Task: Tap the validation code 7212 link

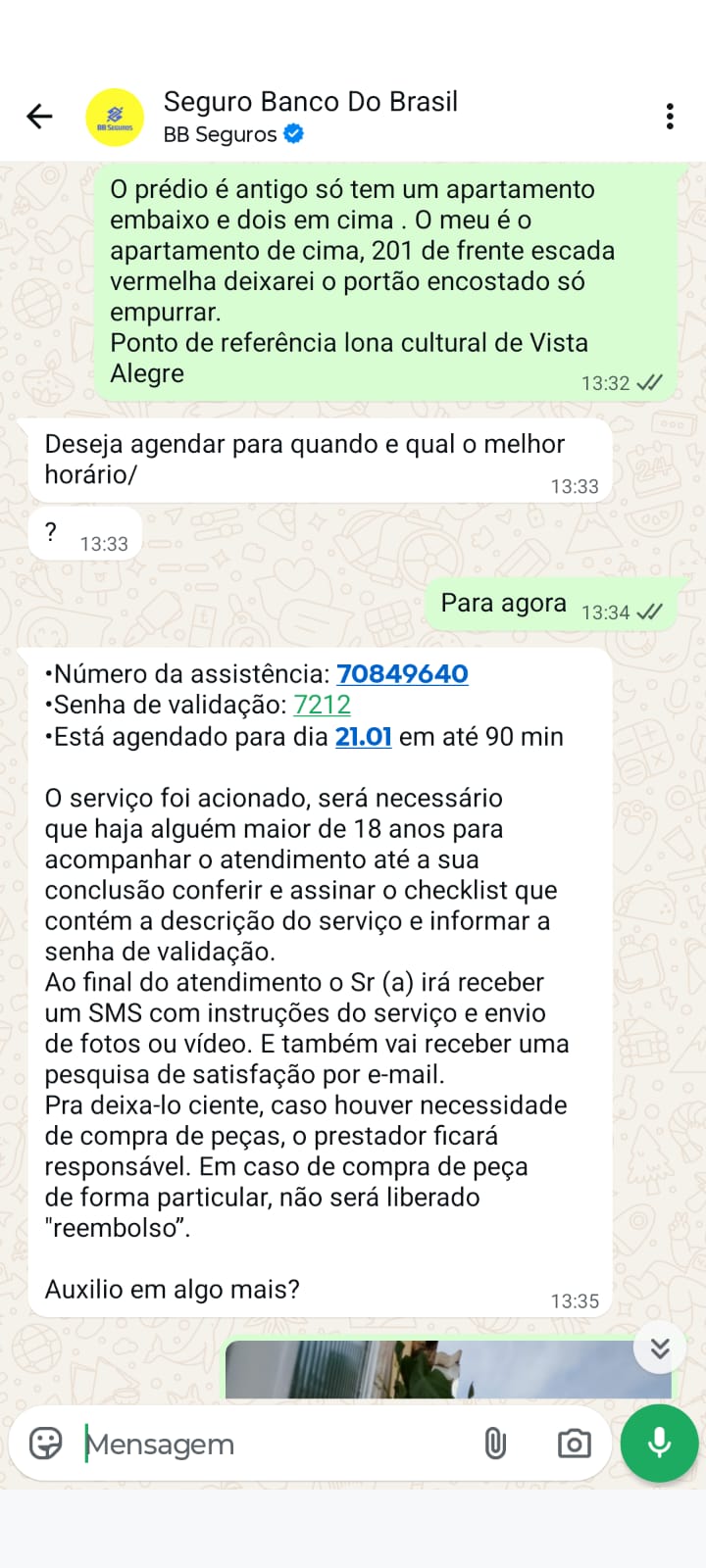Action: tap(322, 705)
